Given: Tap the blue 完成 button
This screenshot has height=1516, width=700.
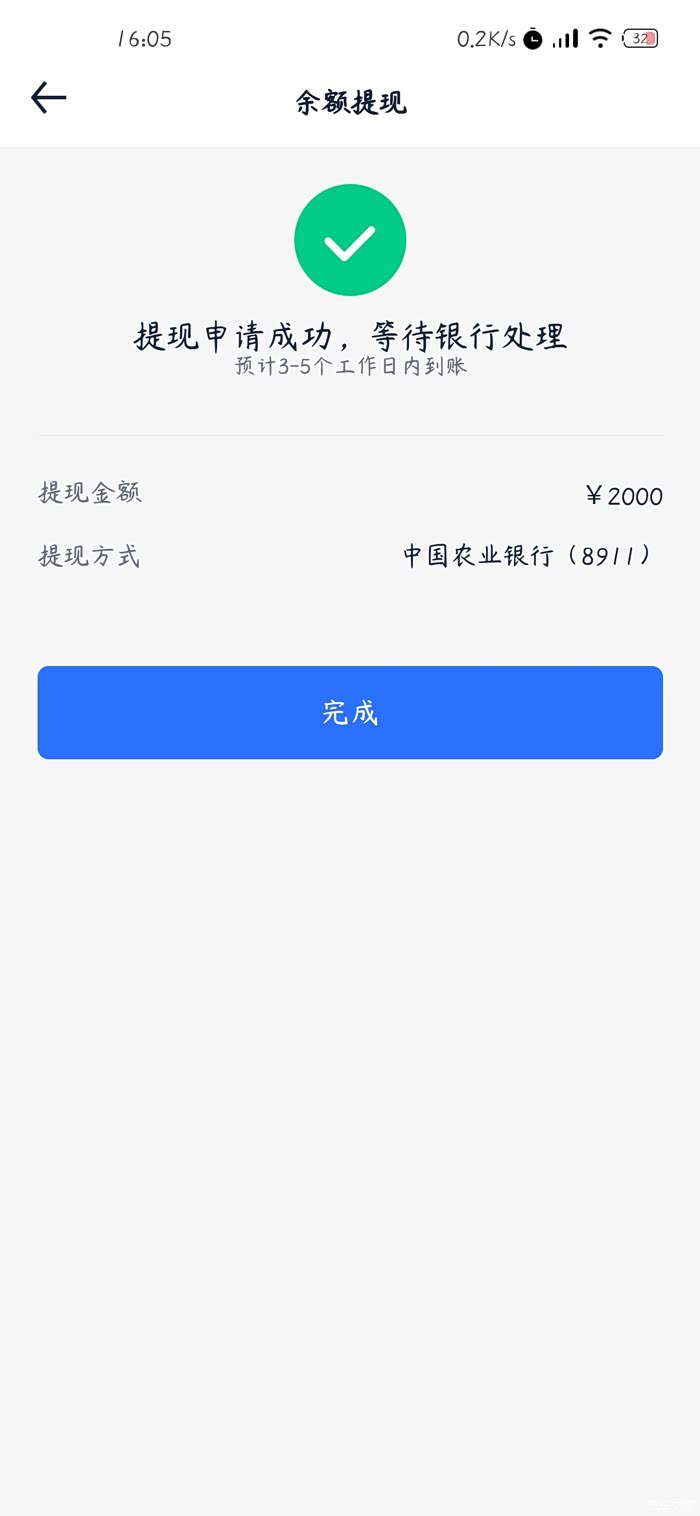Looking at the screenshot, I should 350,712.
